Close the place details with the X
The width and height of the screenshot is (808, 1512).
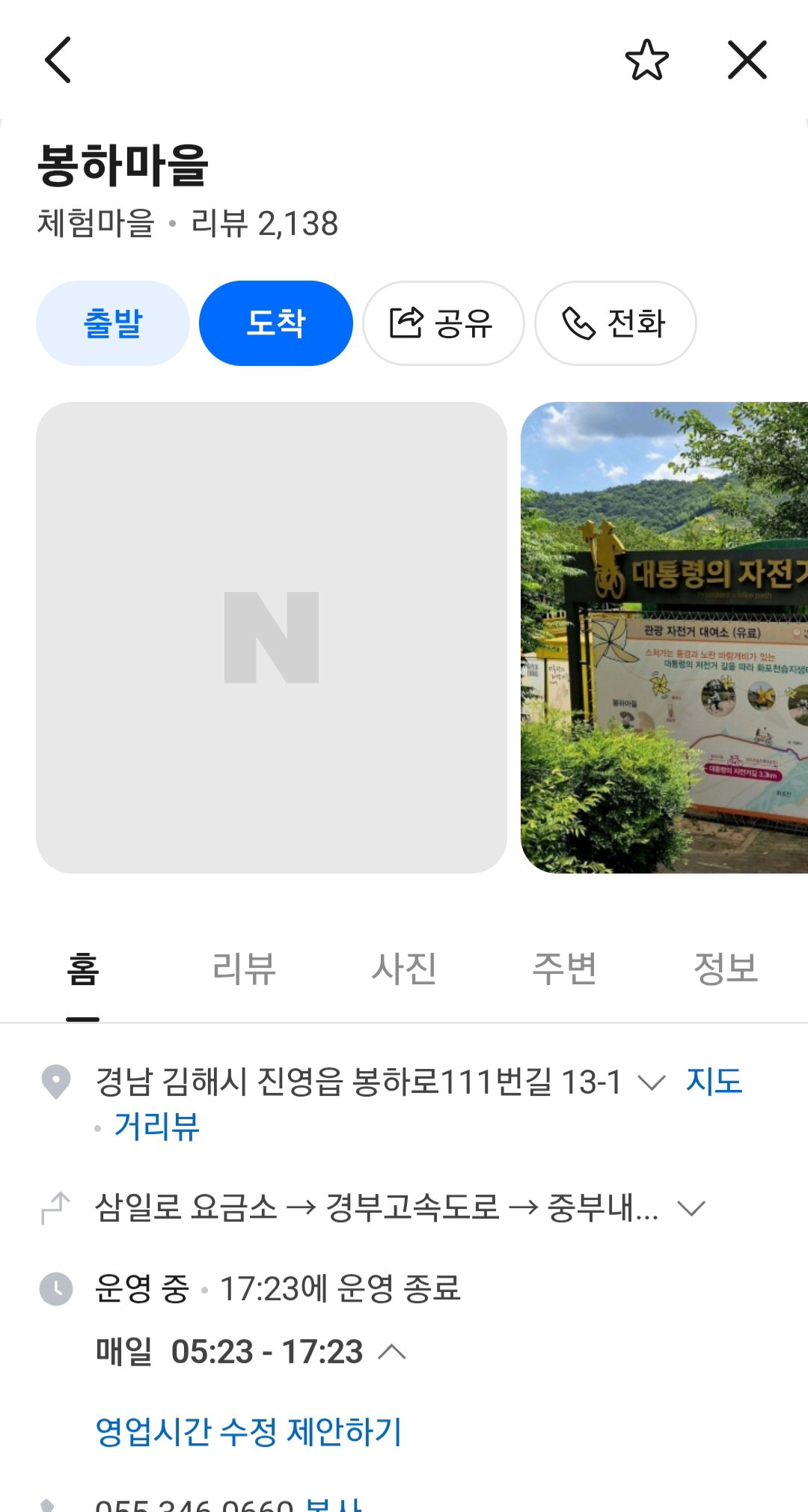pyautogui.click(x=747, y=60)
